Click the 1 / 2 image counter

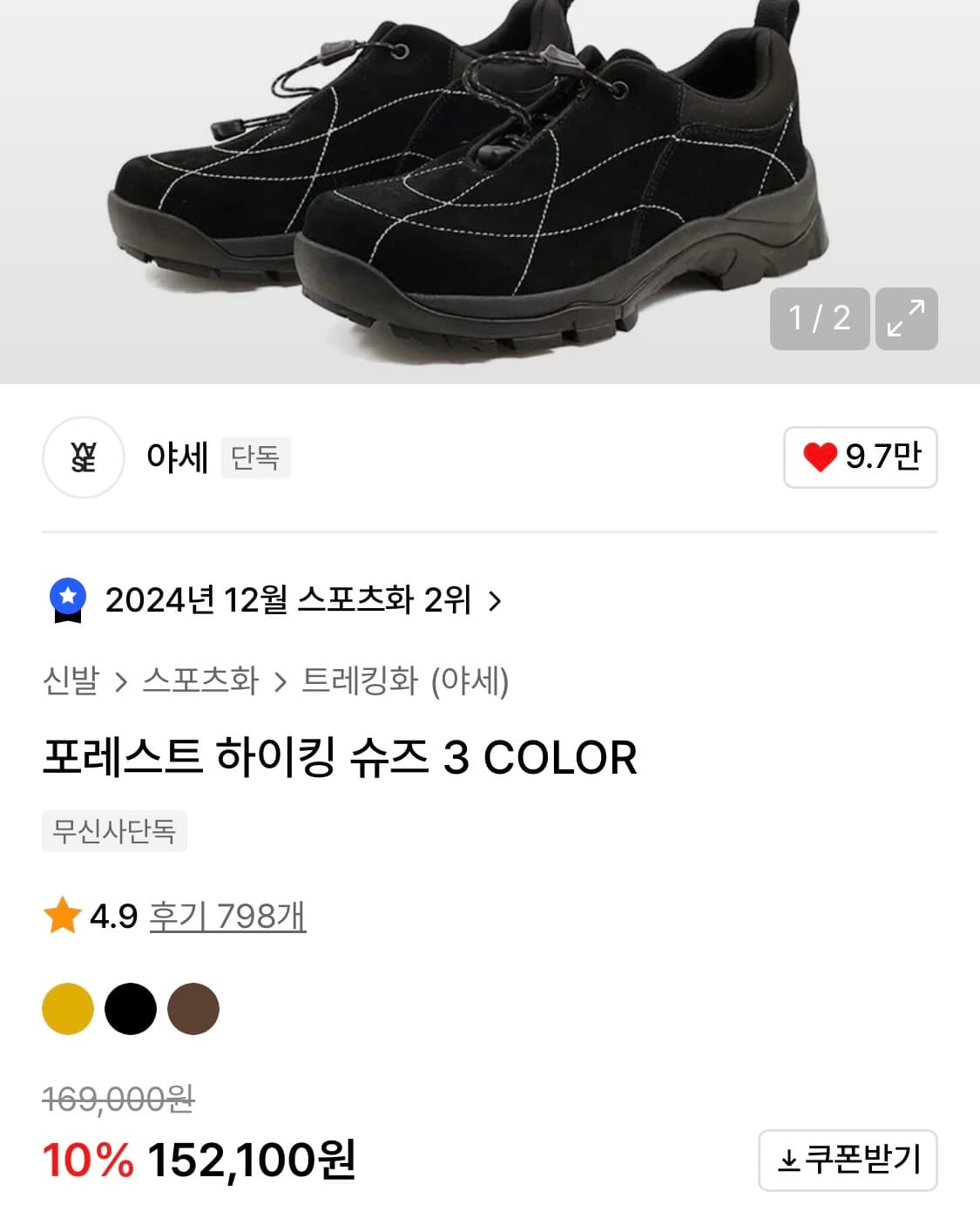coord(819,319)
